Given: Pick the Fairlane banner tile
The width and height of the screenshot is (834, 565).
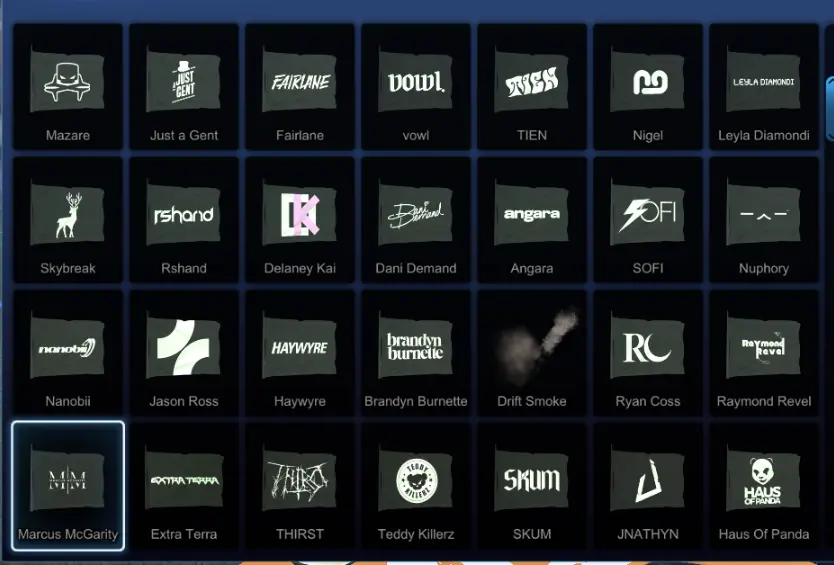Looking at the screenshot, I should click(300, 86).
